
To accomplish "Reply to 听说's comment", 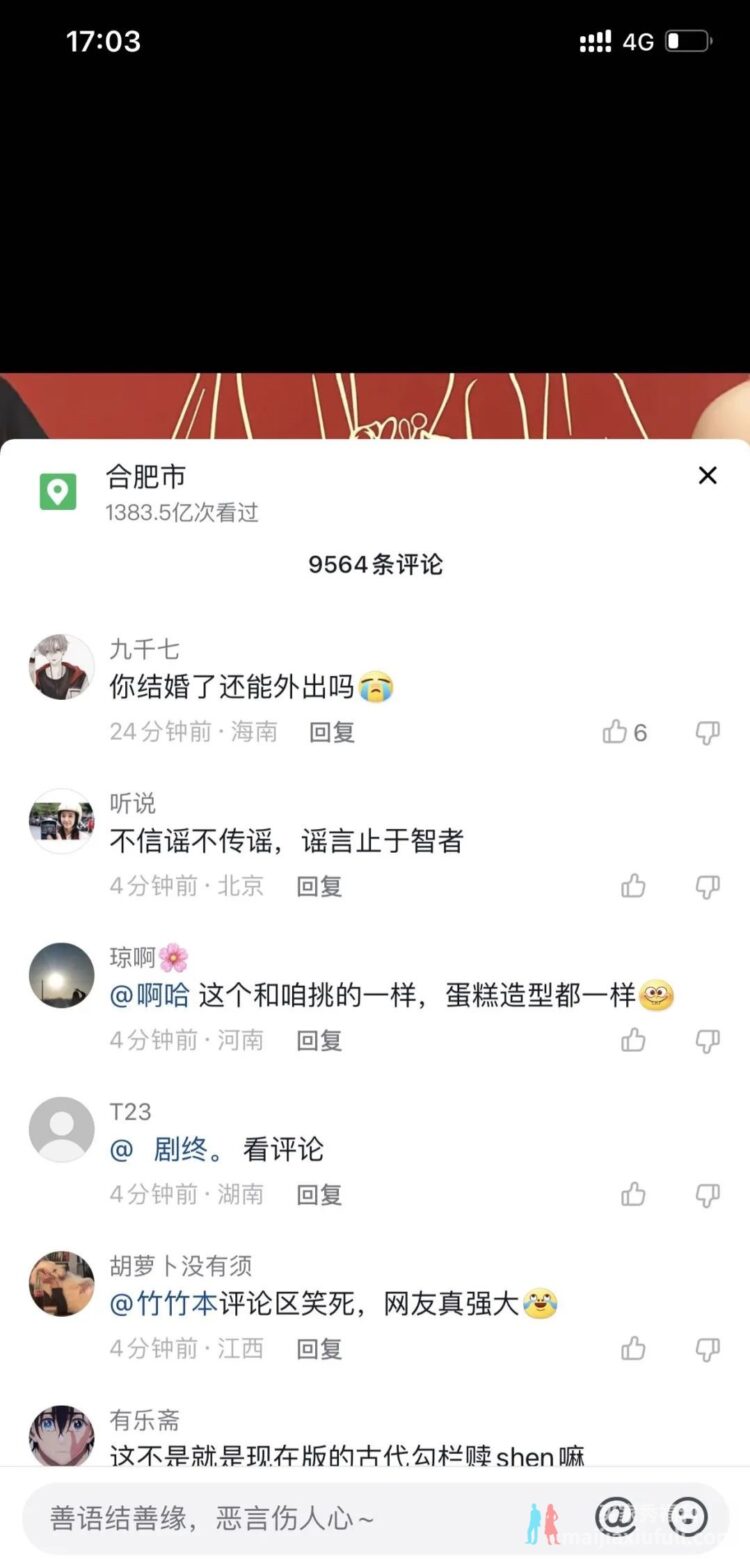I will pyautogui.click(x=319, y=887).
